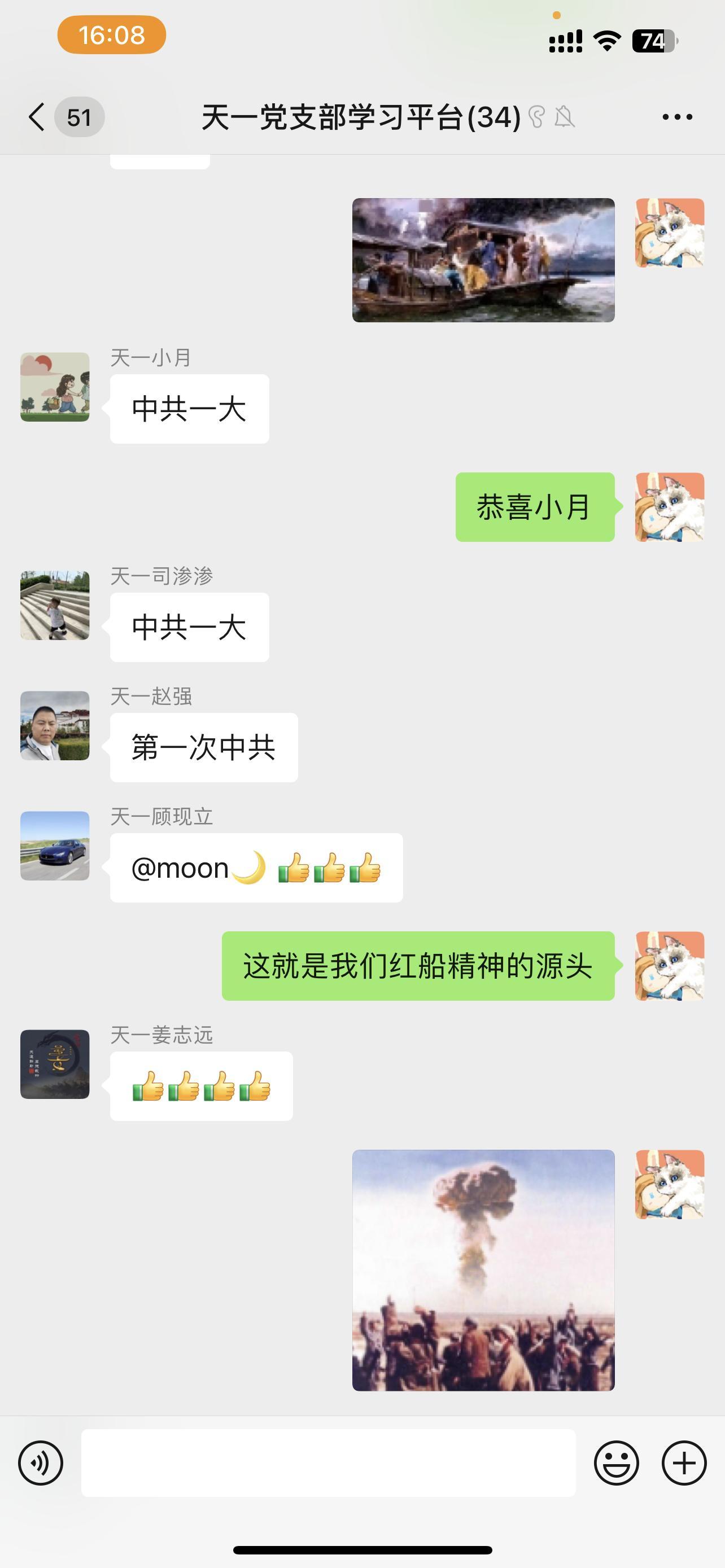Open the red boat painting image
Screen dimensions: 725x1568
(x=483, y=260)
